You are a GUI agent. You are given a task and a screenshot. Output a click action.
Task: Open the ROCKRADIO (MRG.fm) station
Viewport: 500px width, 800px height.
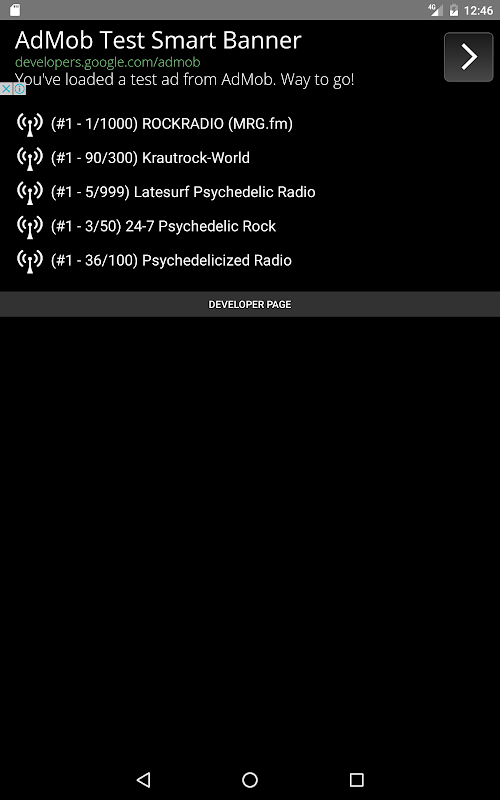point(250,123)
